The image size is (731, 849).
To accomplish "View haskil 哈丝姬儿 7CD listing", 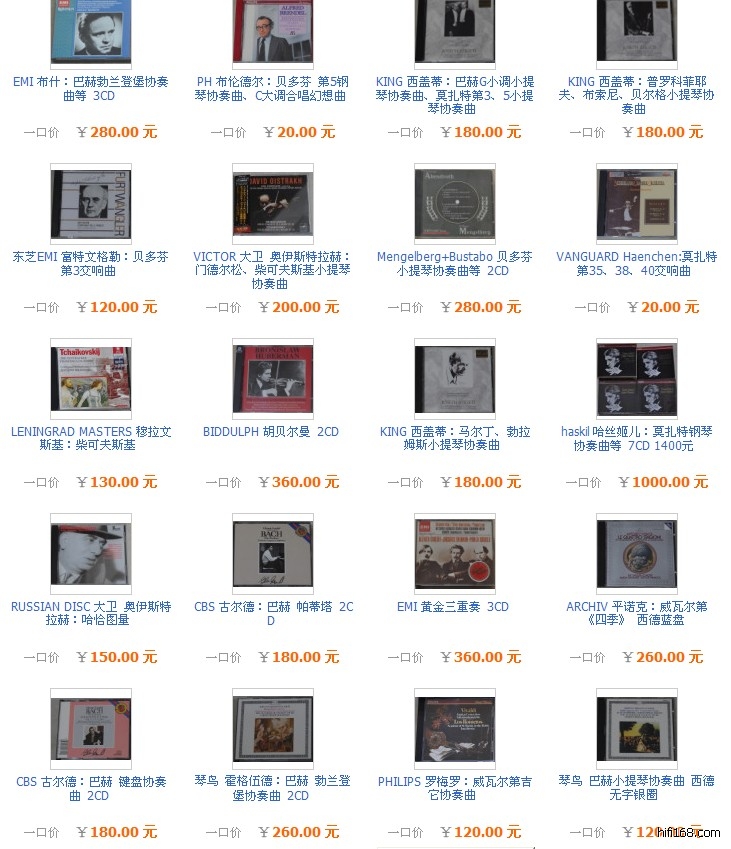I will pyautogui.click(x=636, y=439).
